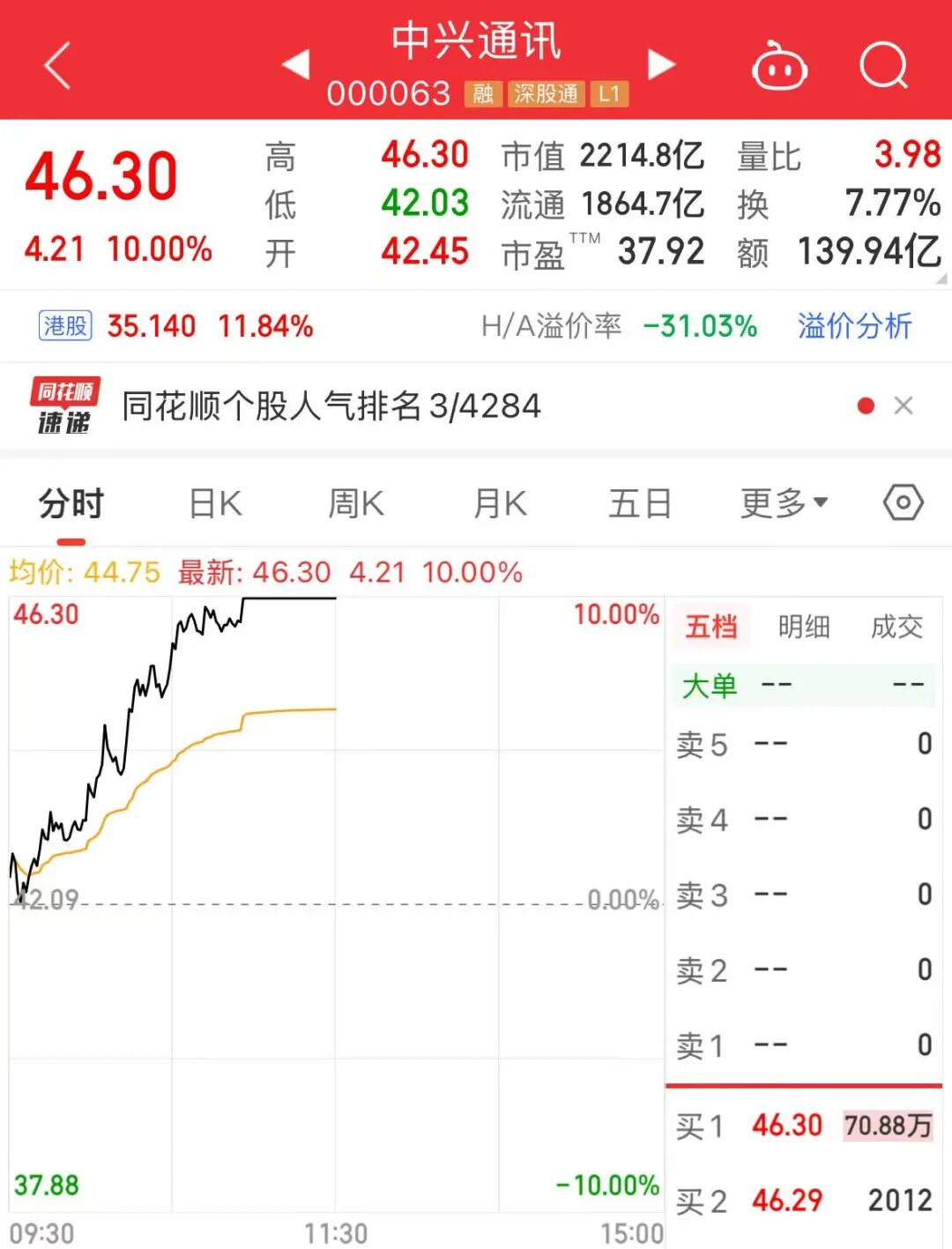Image resolution: width=952 pixels, height=1249 pixels.
Task: Switch to the 周K chart
Action: [356, 504]
